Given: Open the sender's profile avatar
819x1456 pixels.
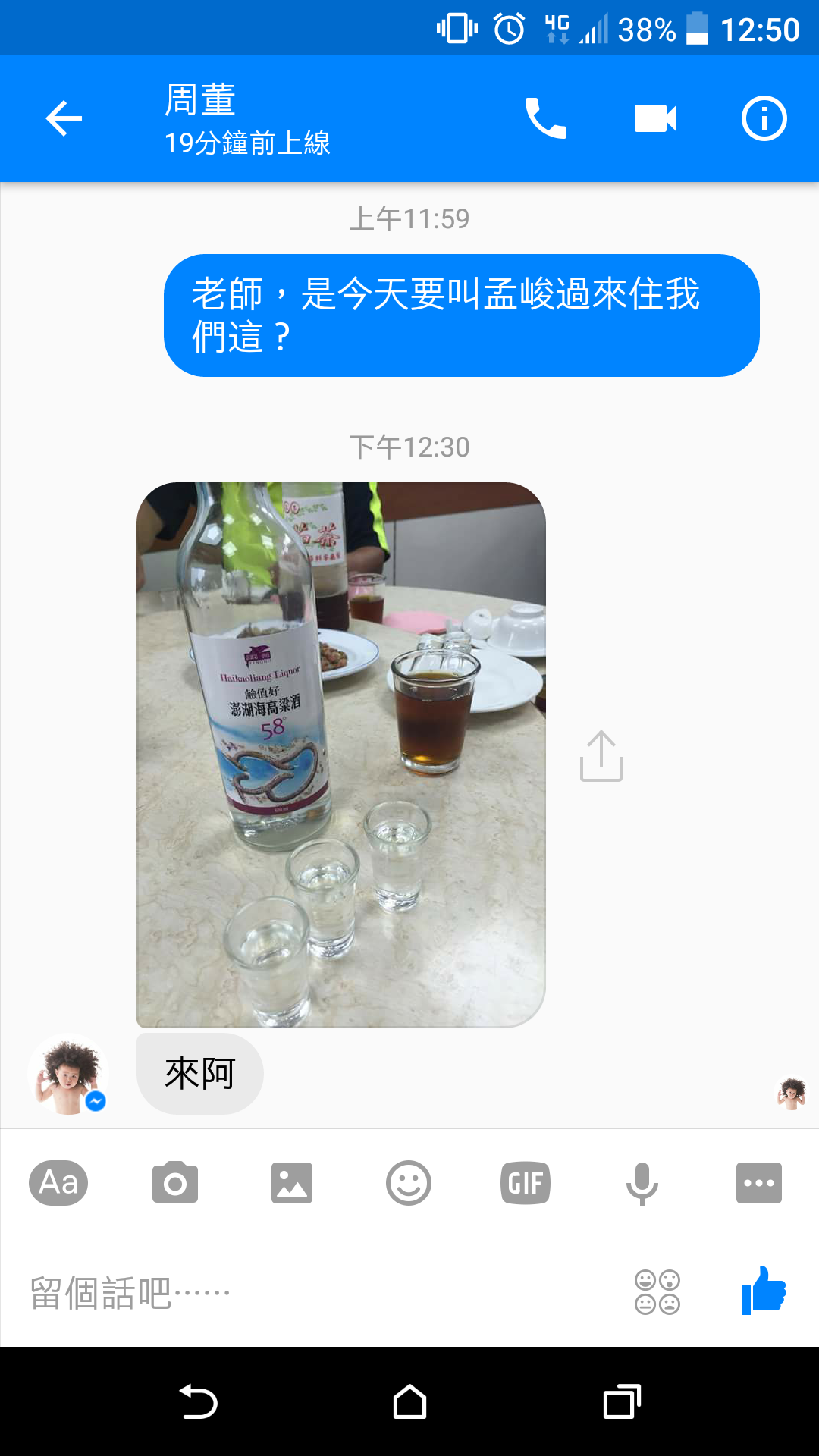Looking at the screenshot, I should 68,1074.
